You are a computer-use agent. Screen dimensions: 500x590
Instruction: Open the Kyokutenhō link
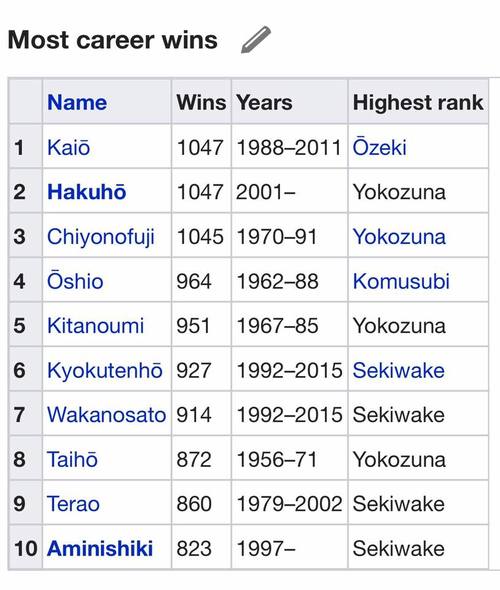(x=105, y=371)
